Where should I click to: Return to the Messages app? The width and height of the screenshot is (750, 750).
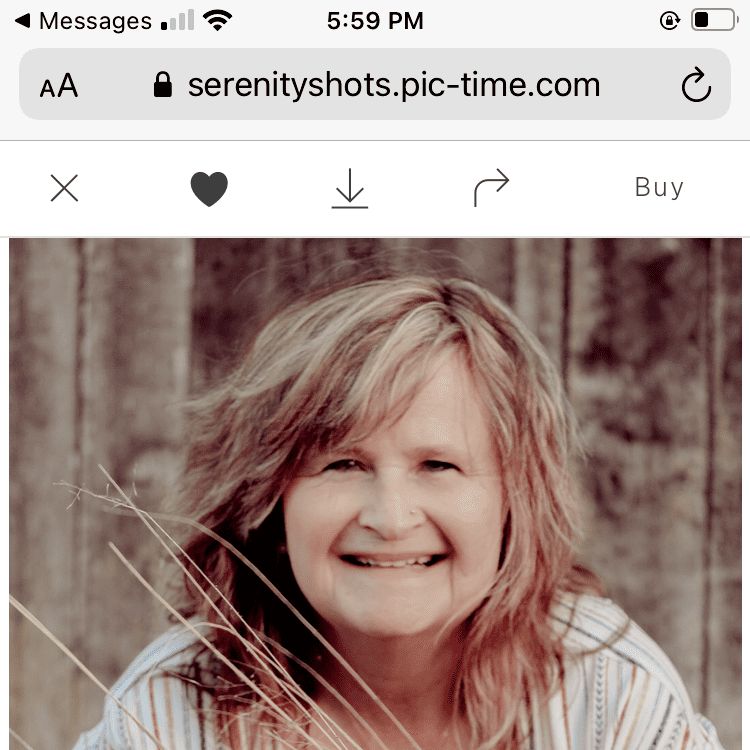(82, 20)
